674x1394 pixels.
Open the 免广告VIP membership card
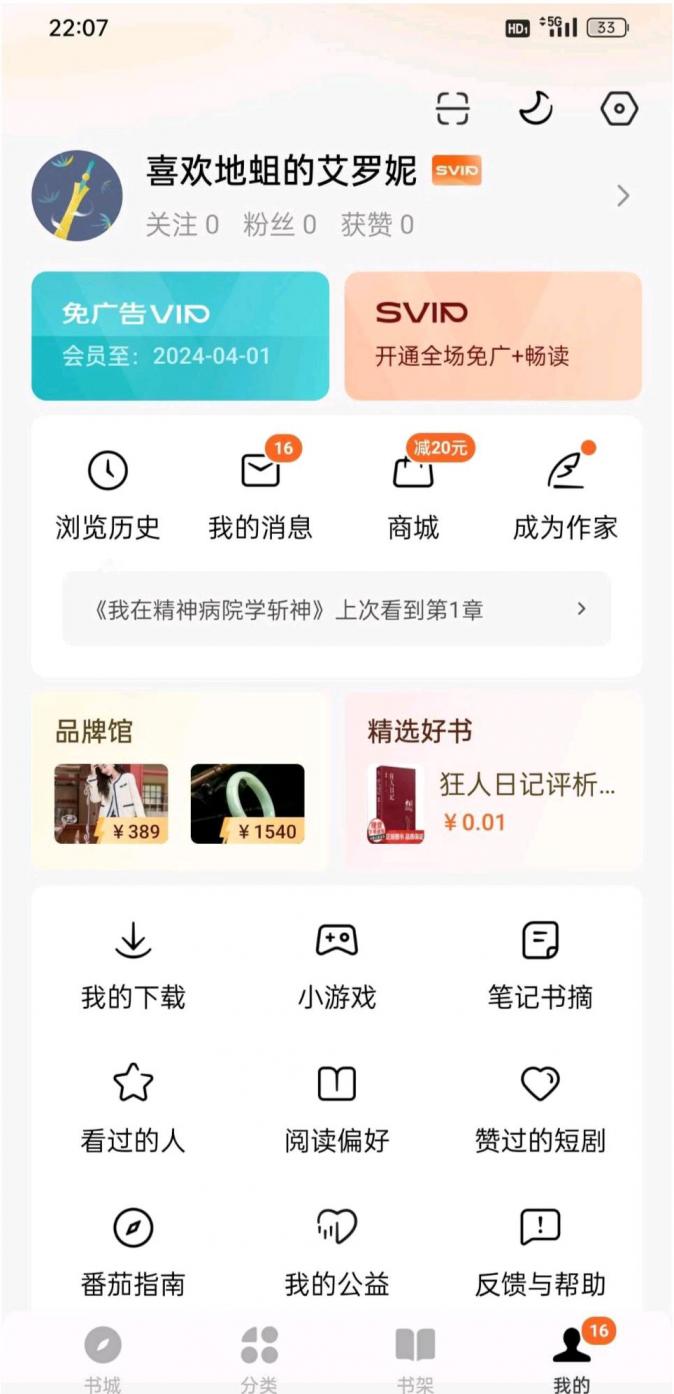pos(180,335)
